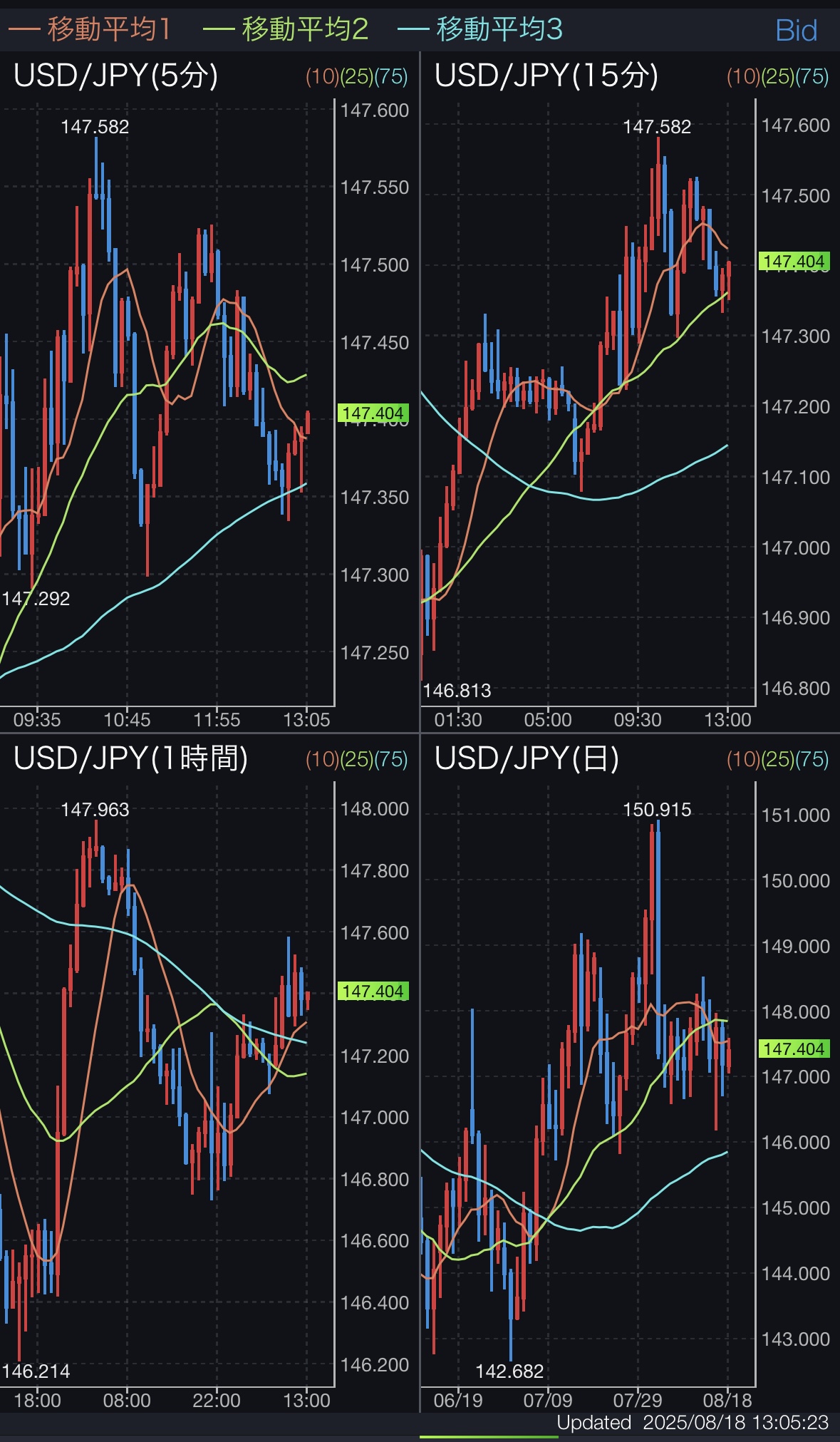Open the USD/JPY 日 daily chart
This screenshot has width=840, height=1442.
630,1073
